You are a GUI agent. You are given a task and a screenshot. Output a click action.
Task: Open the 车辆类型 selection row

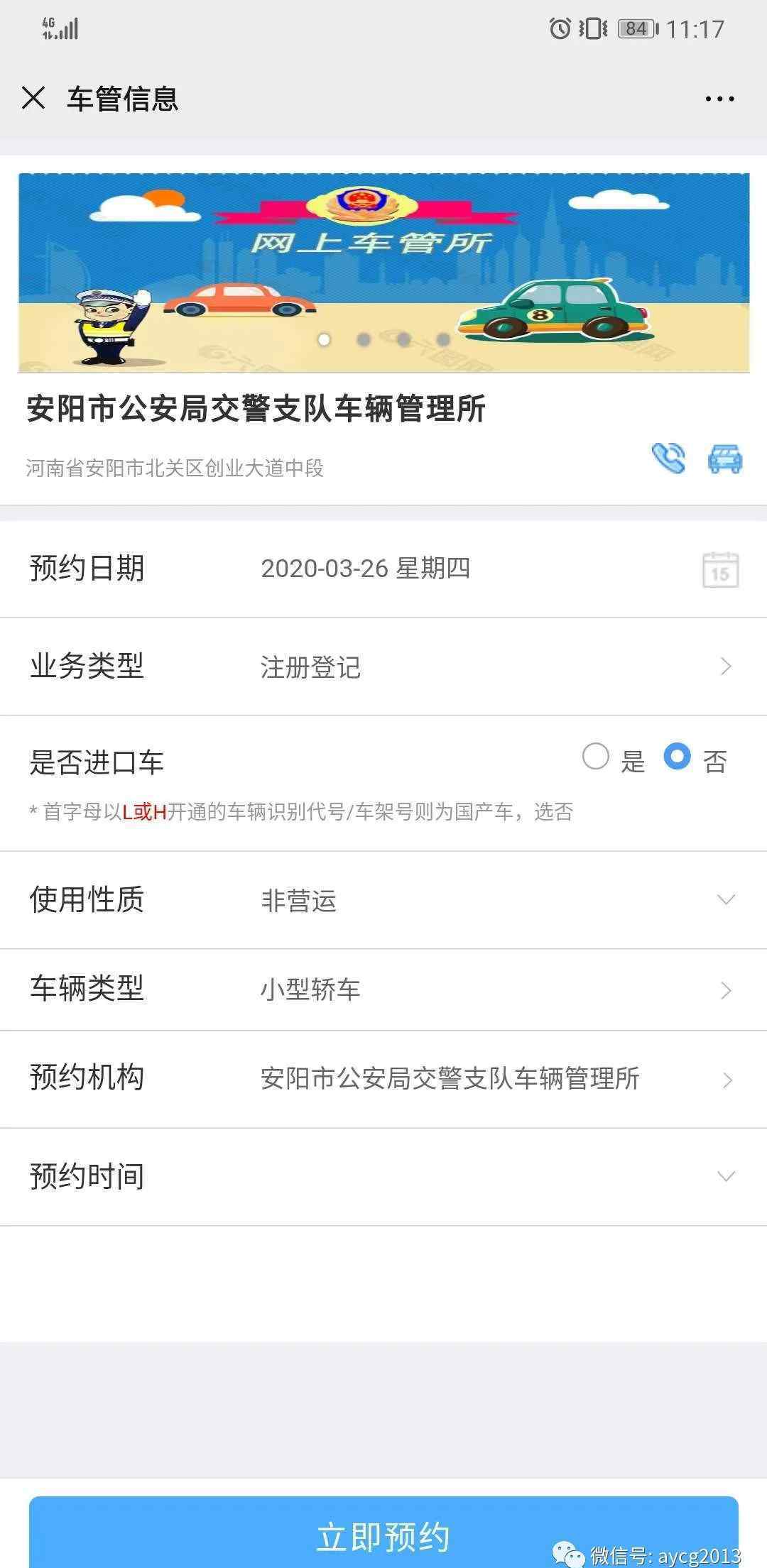pyautogui.click(x=383, y=989)
